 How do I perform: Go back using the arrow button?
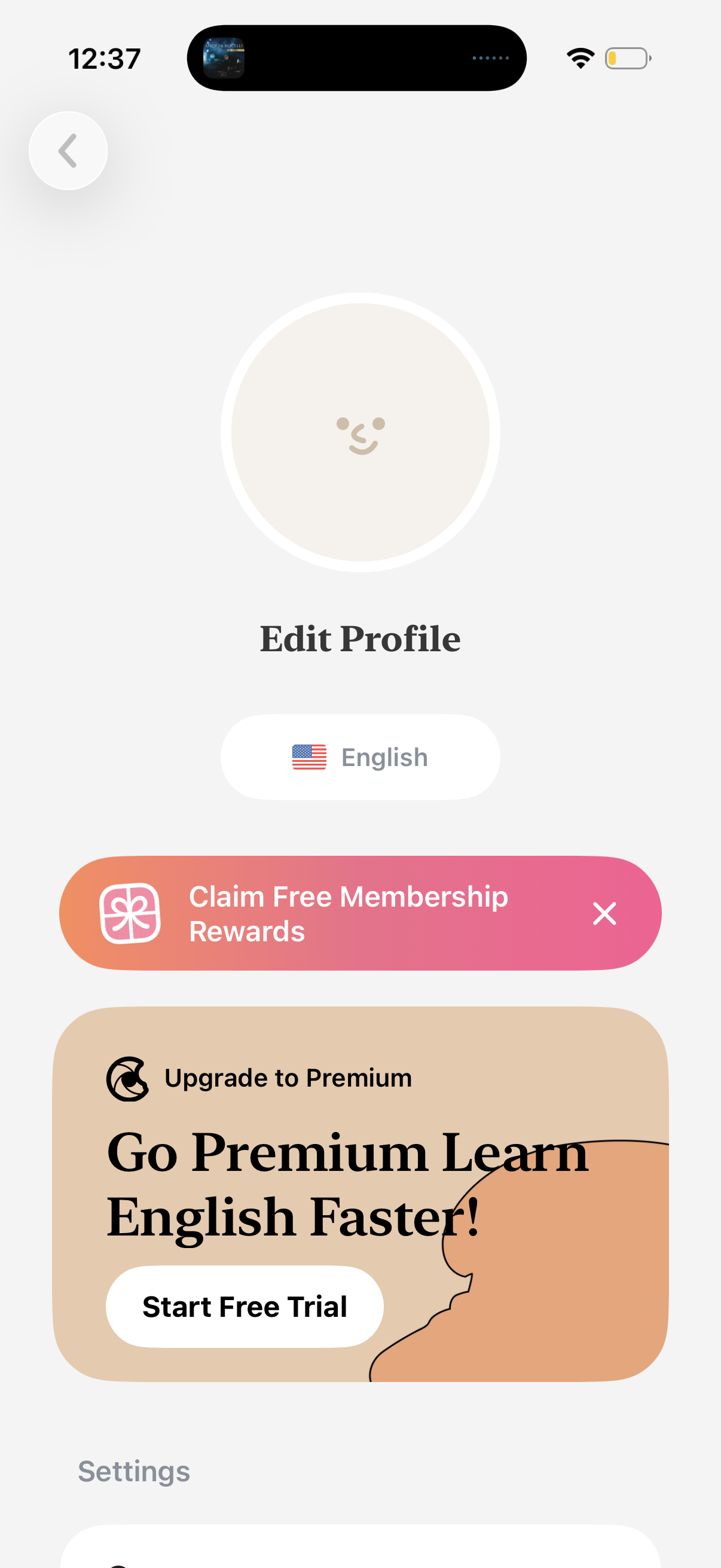[68, 151]
